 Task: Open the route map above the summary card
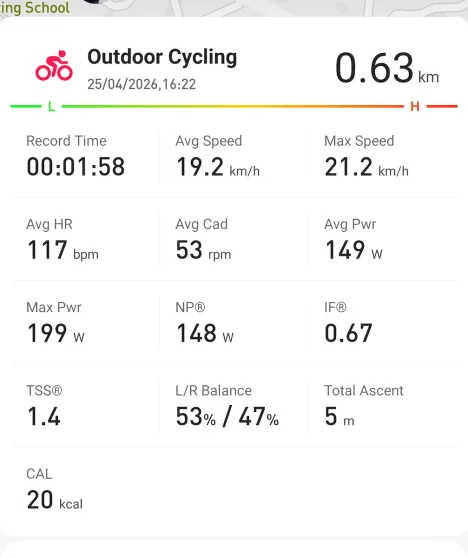click(234, 8)
